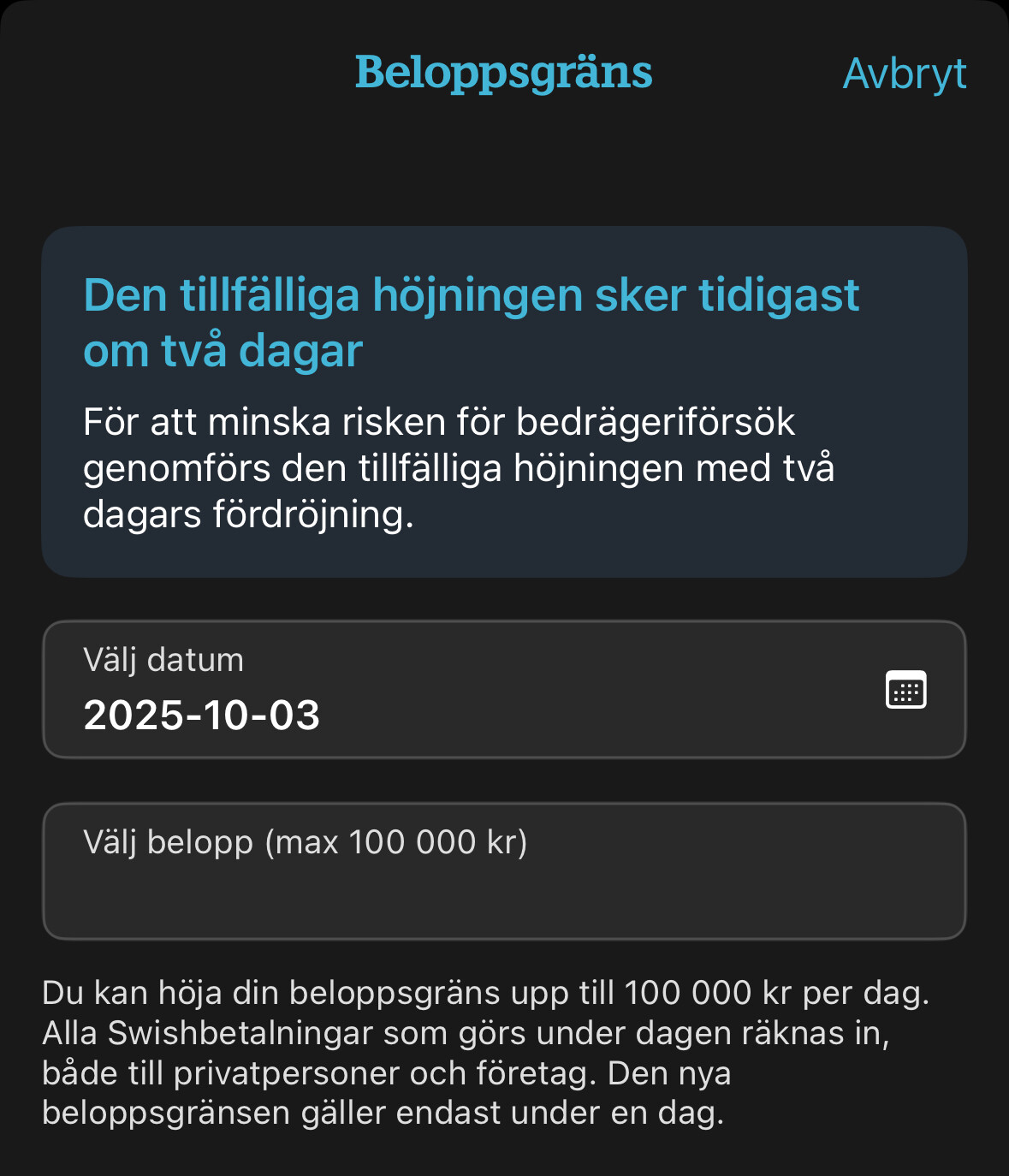The height and width of the screenshot is (1176, 1009).
Task: Tap Avbryt to cancel
Action: click(x=904, y=74)
